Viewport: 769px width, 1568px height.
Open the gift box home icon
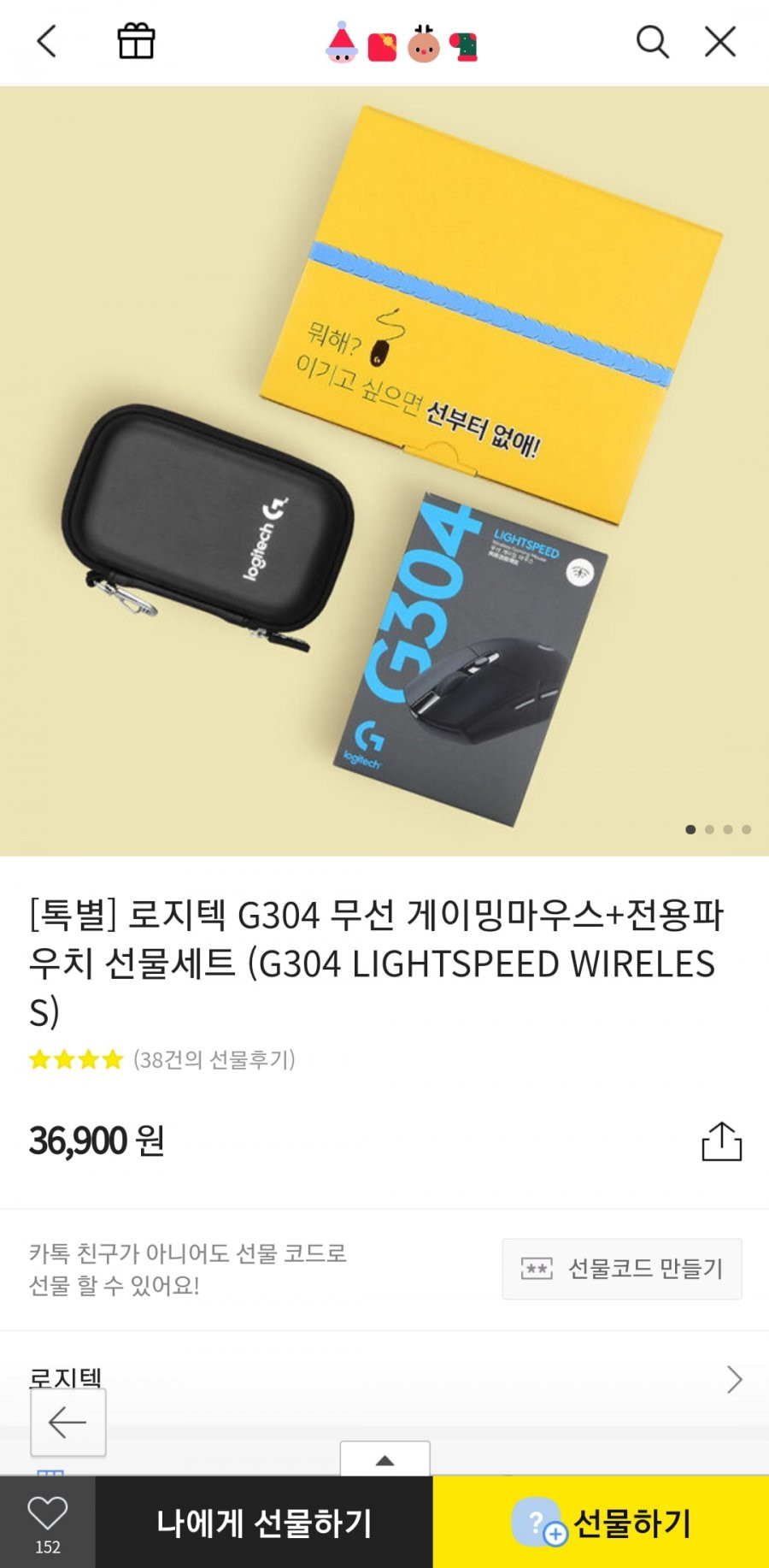point(136,41)
